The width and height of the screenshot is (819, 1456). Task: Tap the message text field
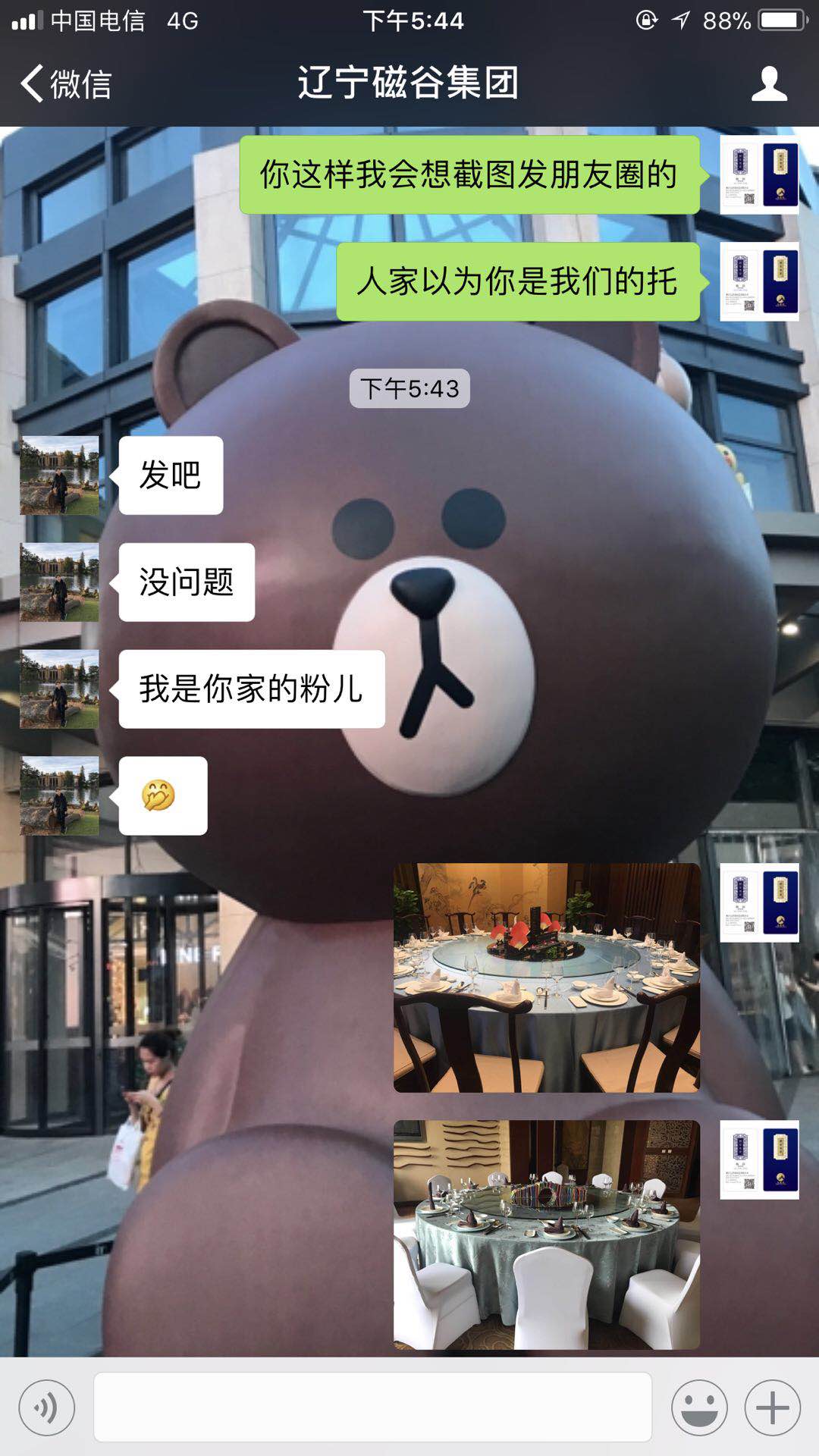(x=372, y=1407)
